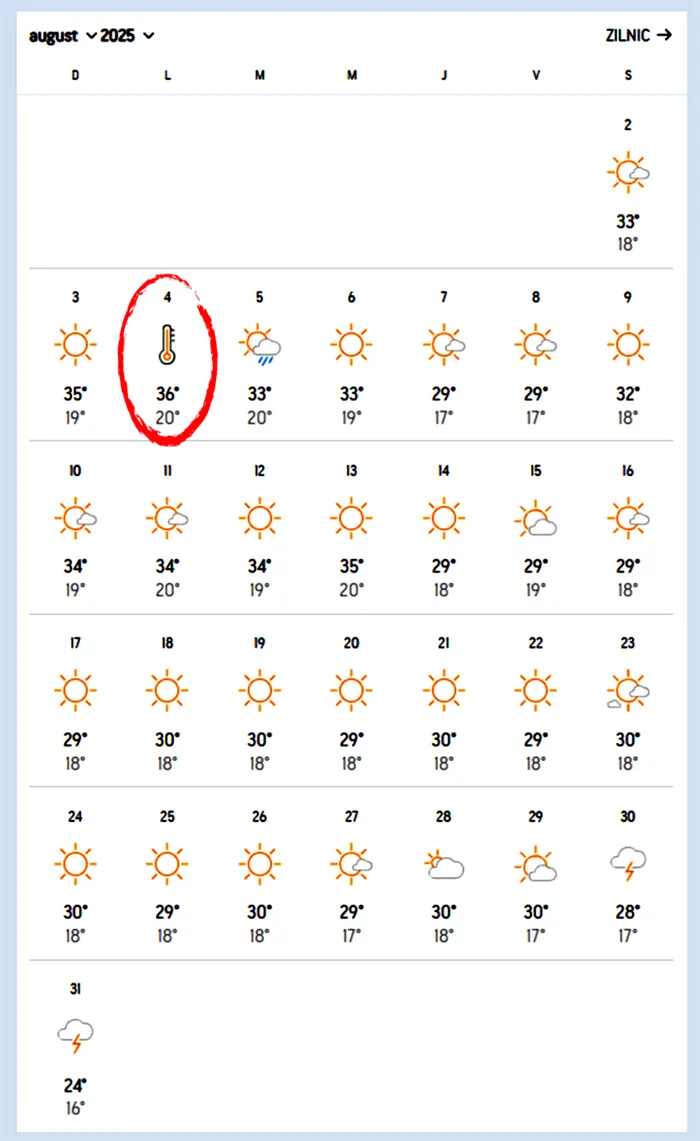The image size is (700, 1141).
Task: View the forecast for August 18
Action: pos(167,701)
